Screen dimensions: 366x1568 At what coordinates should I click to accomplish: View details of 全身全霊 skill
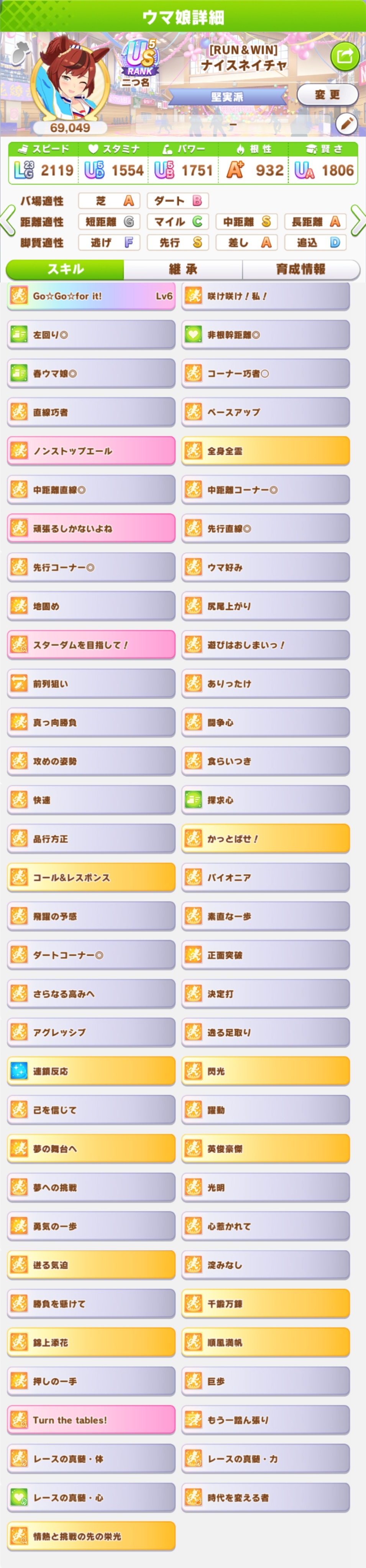266,451
